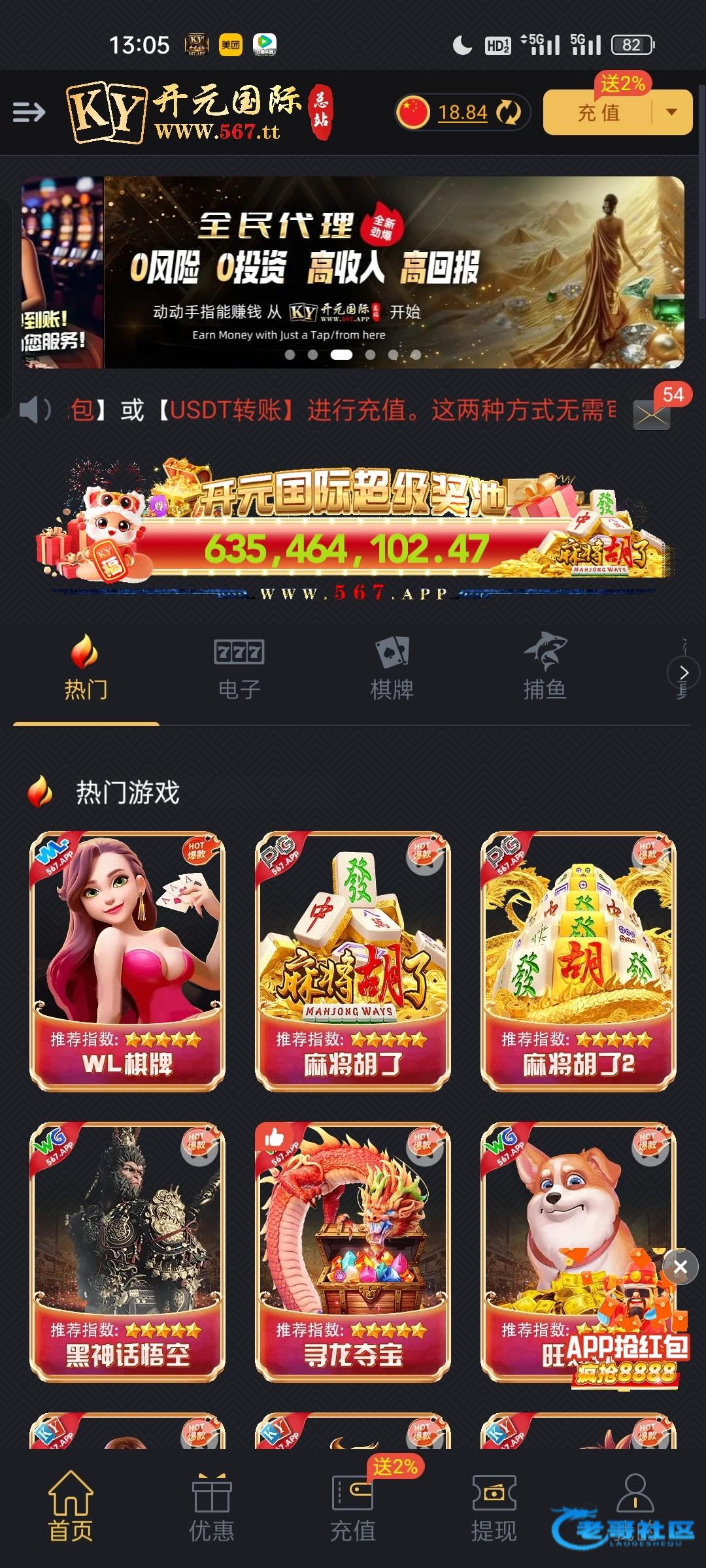Viewport: 706px width, 1568px height.
Task: Open the 寻龙夺宝 game card
Action: pyautogui.click(x=353, y=1251)
